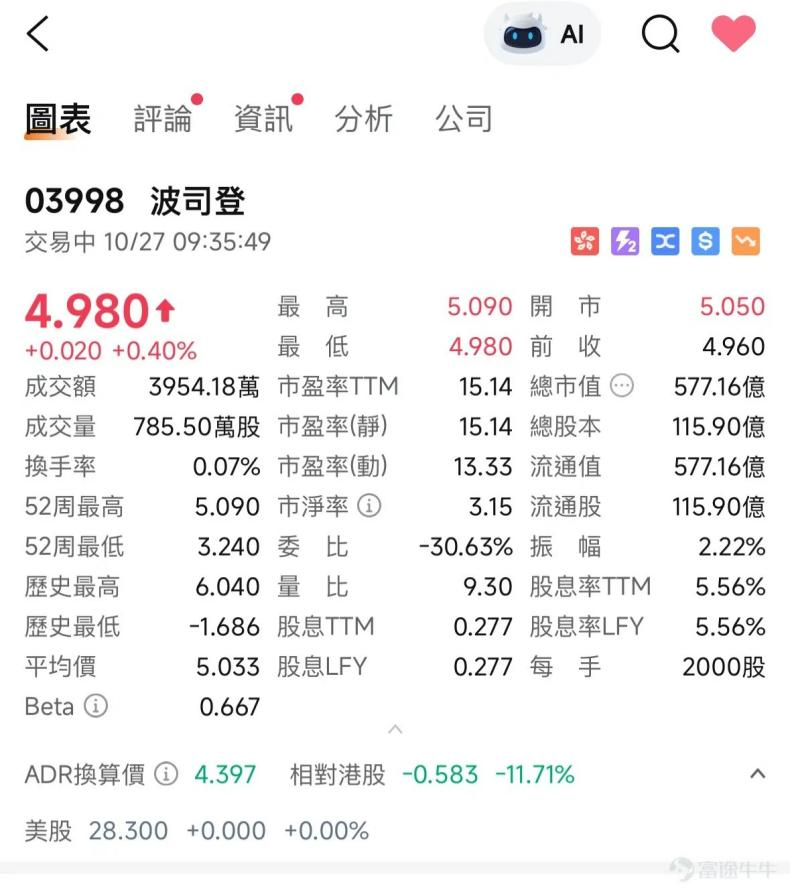
Task: Open the Futu AI assistant
Action: pyautogui.click(x=541, y=33)
